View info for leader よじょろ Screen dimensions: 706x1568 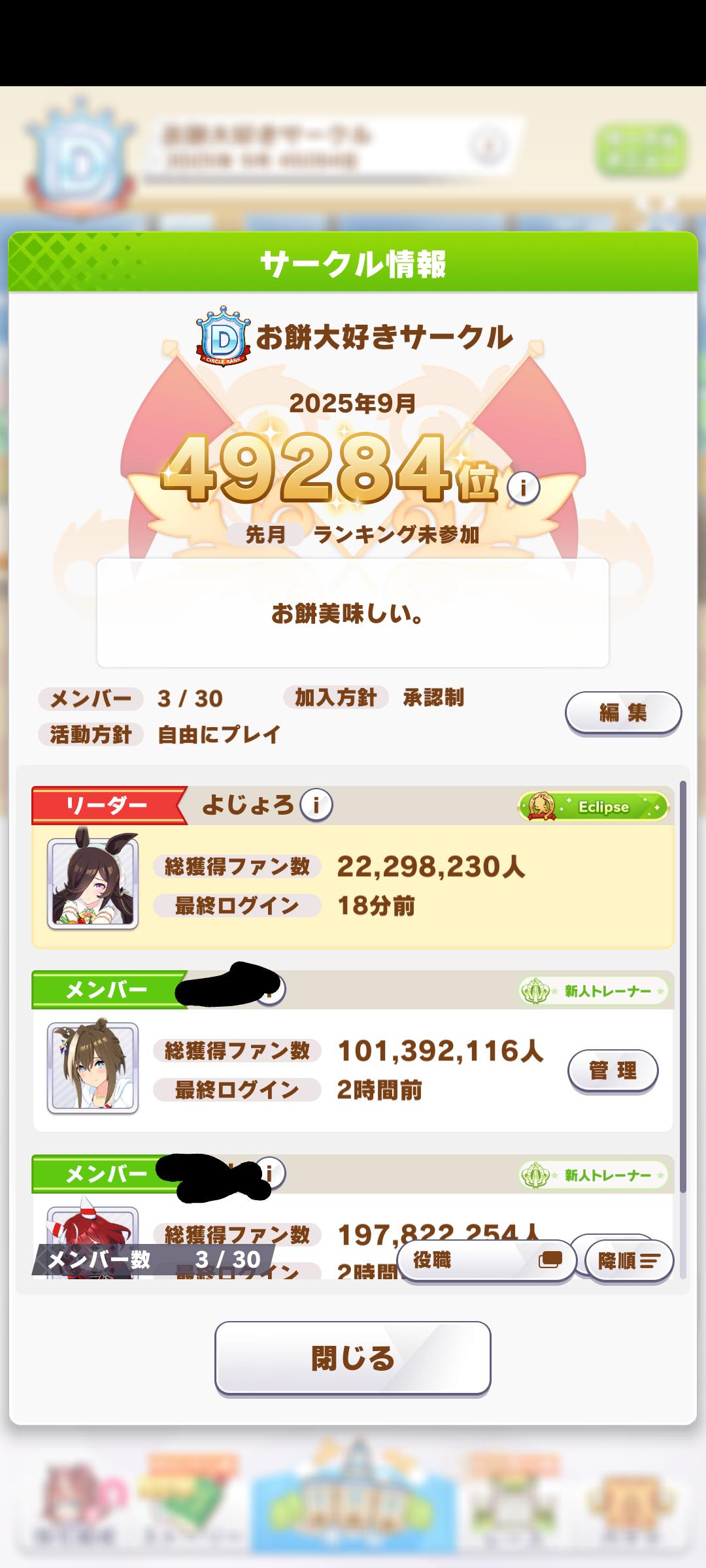point(316,805)
